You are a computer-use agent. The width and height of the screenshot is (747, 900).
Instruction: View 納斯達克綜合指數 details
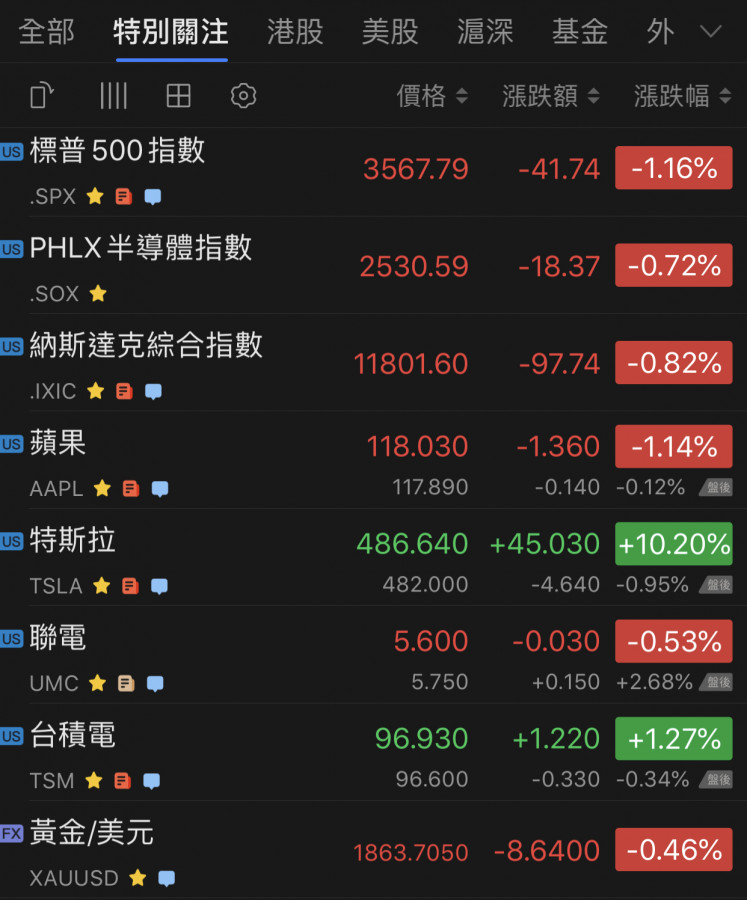click(146, 345)
